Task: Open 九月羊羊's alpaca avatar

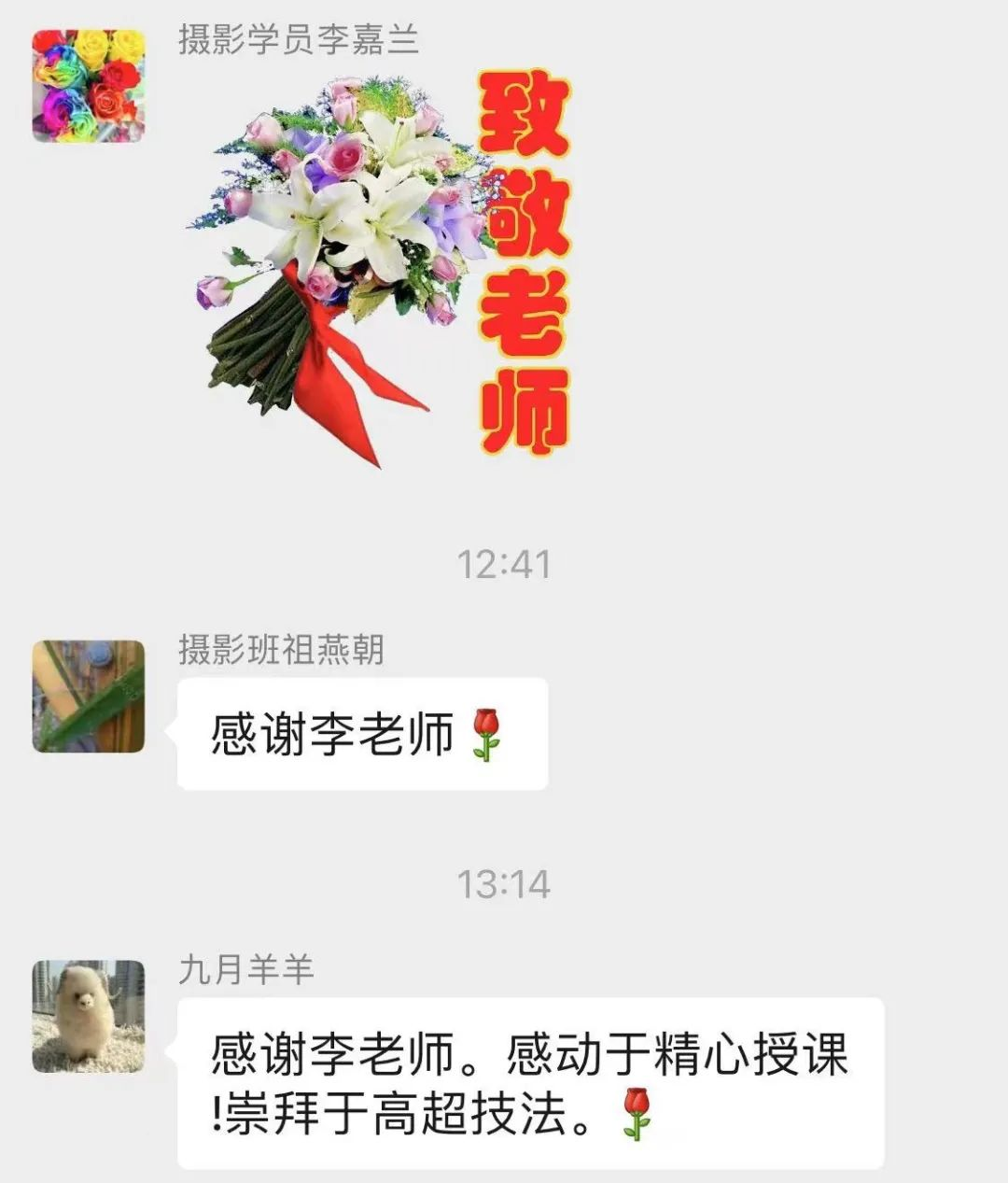Action: pos(89,1016)
